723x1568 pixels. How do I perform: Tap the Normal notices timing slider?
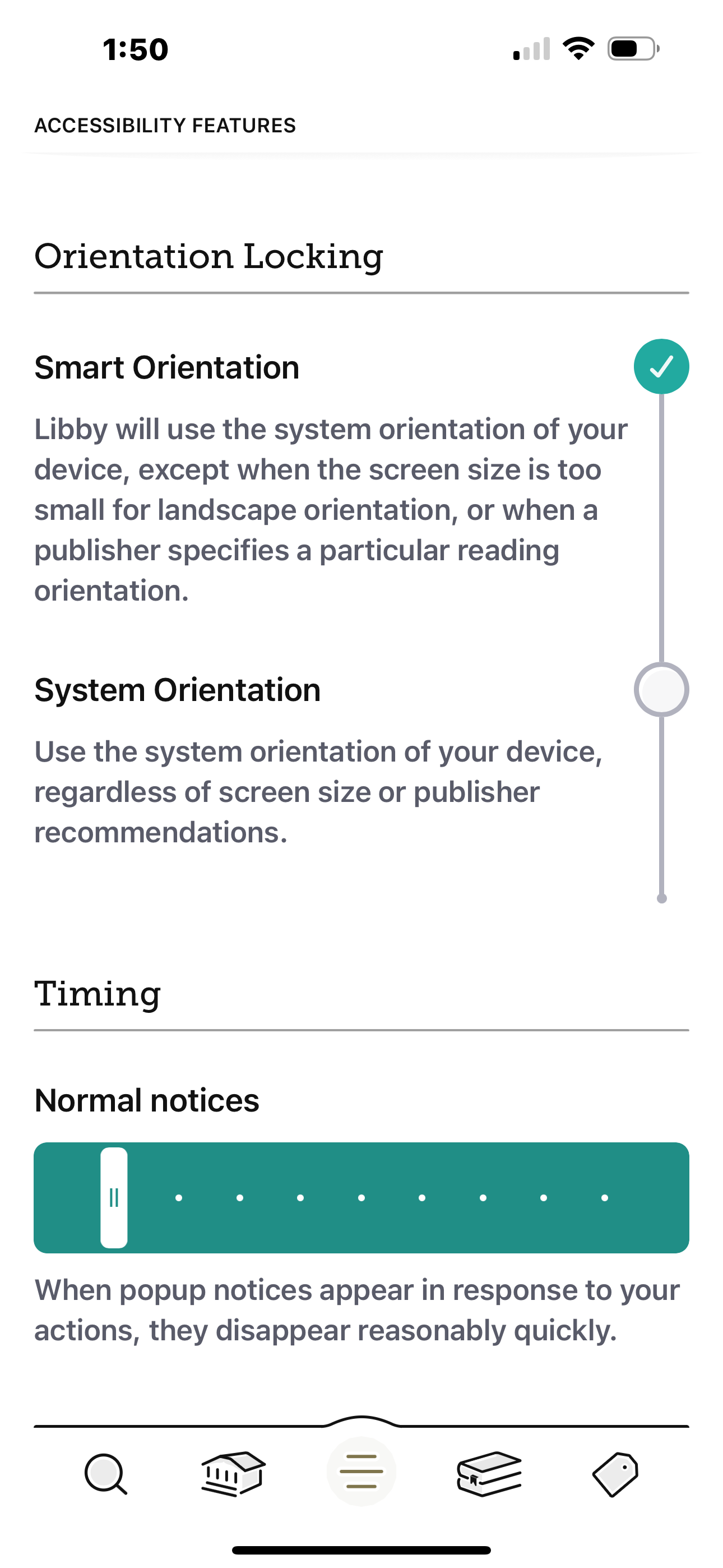(x=114, y=1197)
